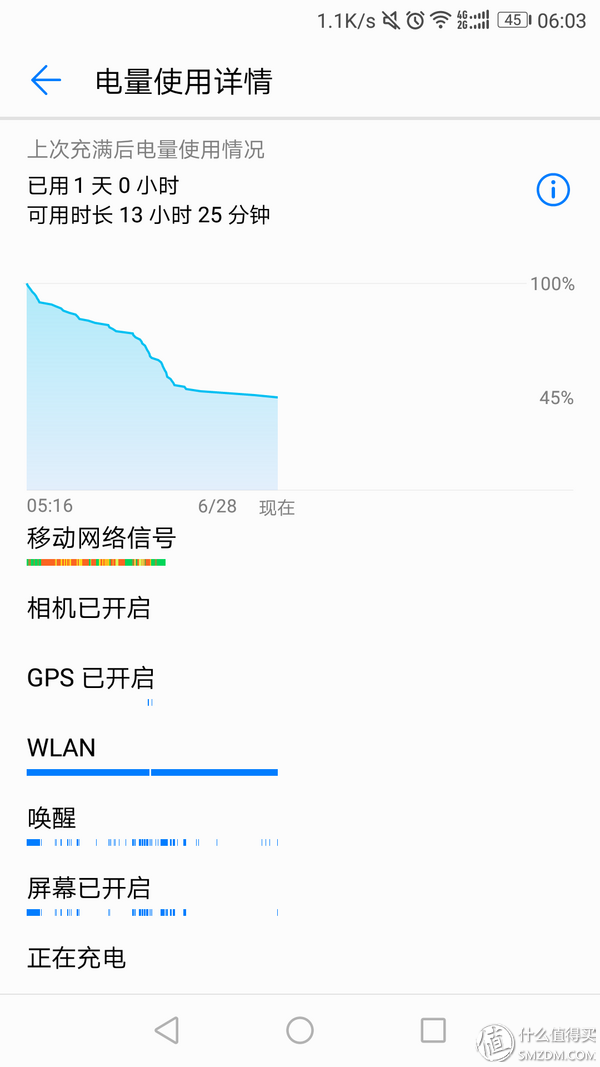Open the recent apps overview

(x=433, y=1030)
